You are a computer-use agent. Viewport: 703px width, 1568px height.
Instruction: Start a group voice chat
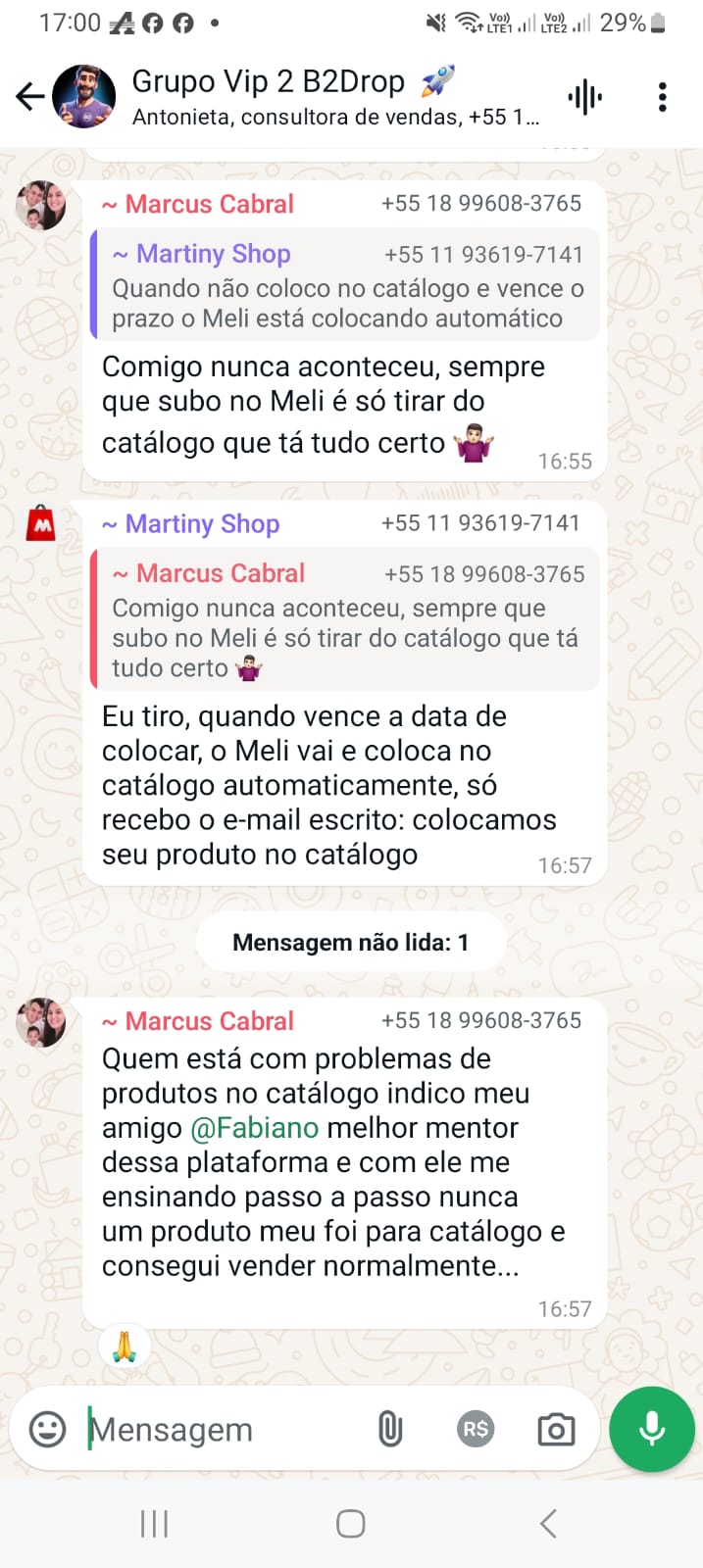pos(585,97)
